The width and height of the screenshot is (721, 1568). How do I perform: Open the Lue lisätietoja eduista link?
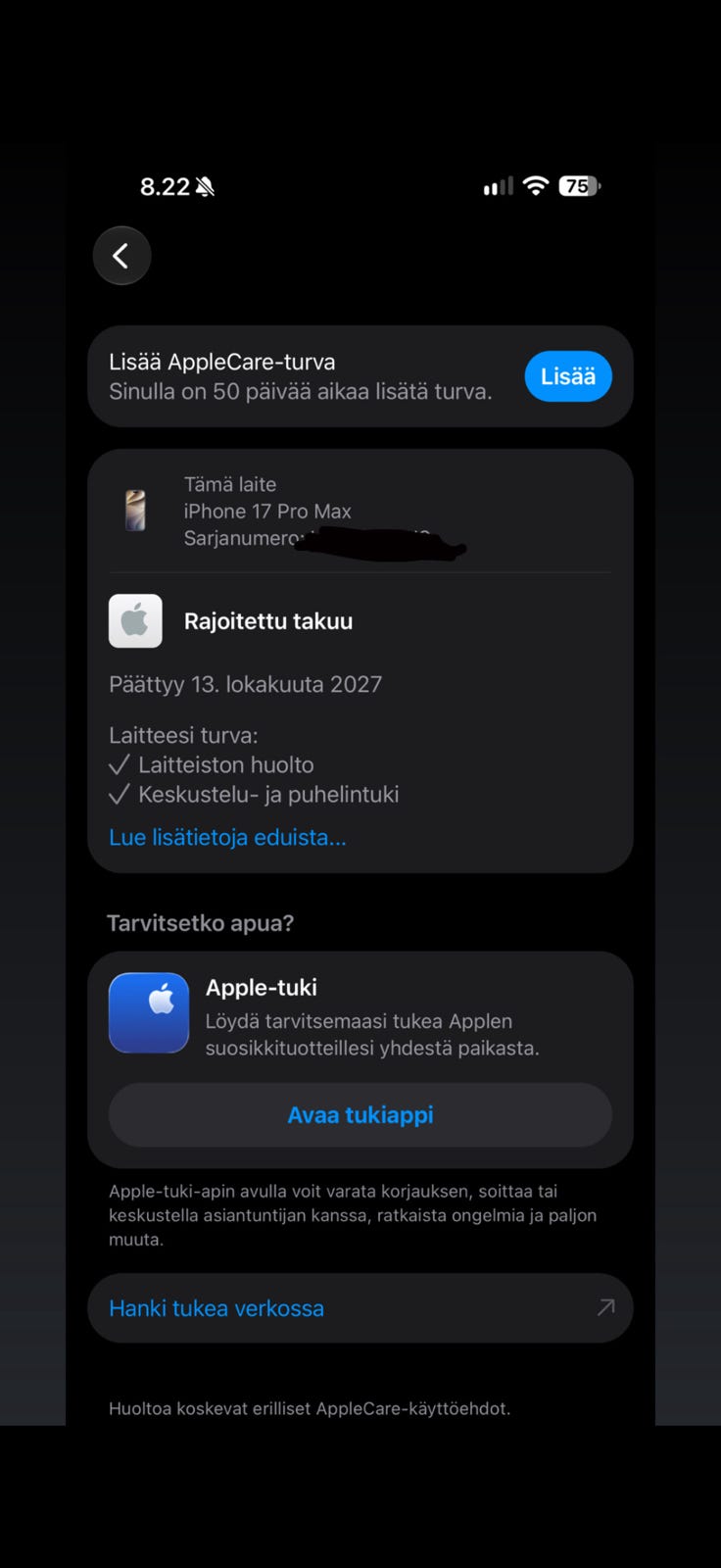[227, 837]
